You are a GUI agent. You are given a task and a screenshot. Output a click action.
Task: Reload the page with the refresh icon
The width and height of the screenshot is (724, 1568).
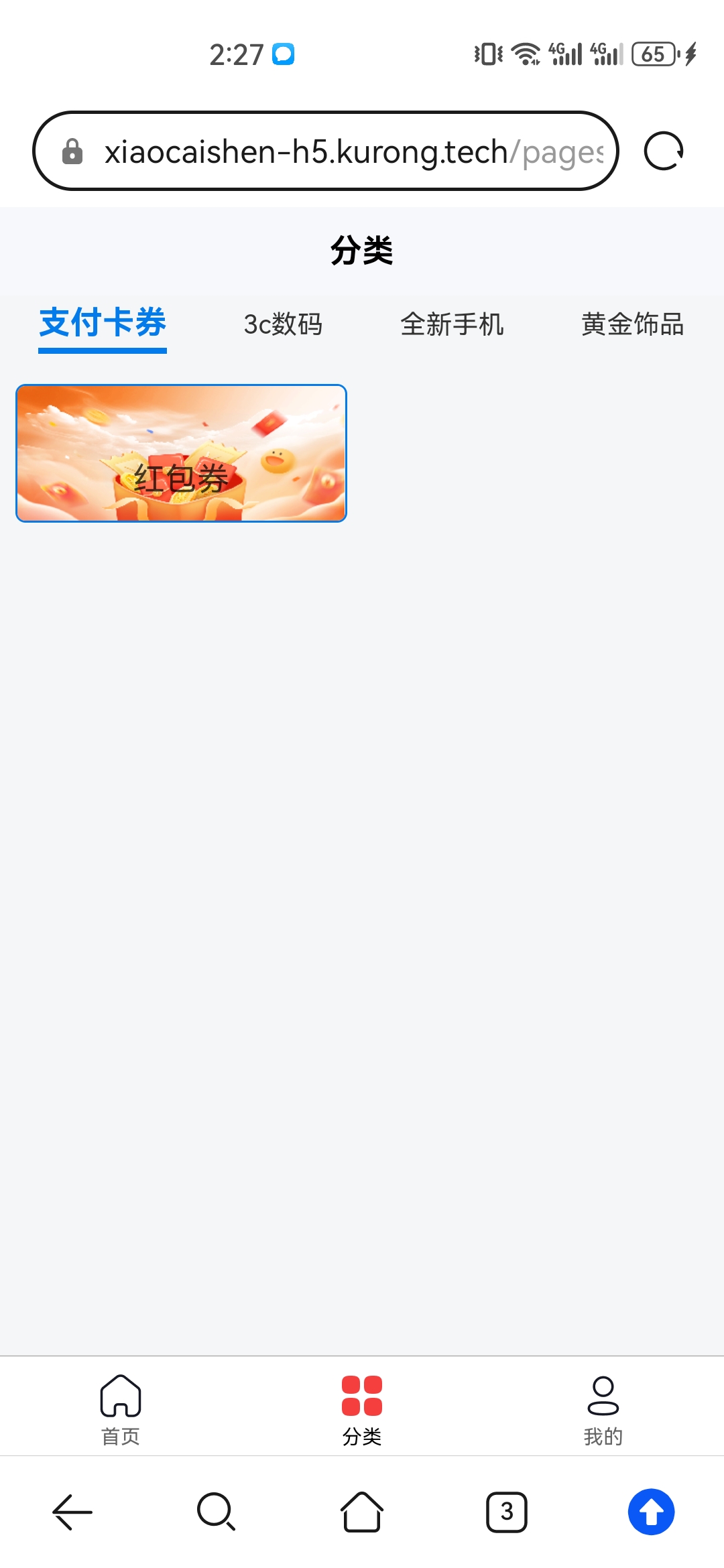(664, 151)
